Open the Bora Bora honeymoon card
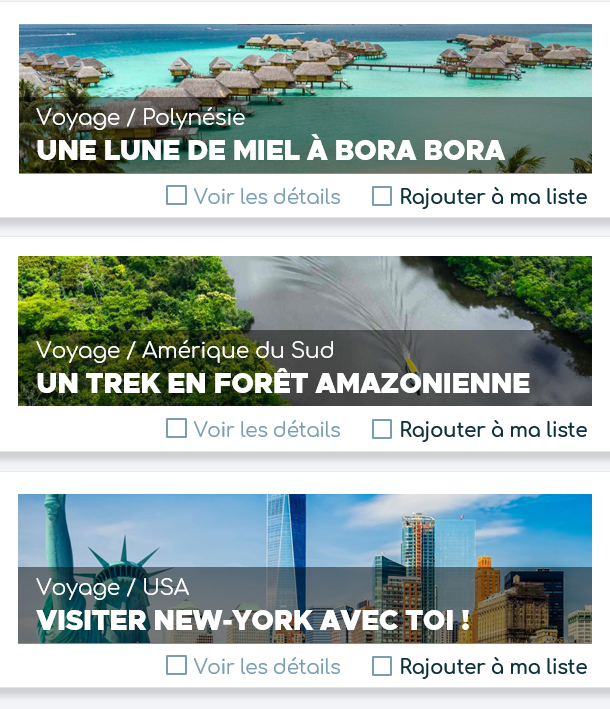Viewport: 610px width, 709px height. pos(304,100)
